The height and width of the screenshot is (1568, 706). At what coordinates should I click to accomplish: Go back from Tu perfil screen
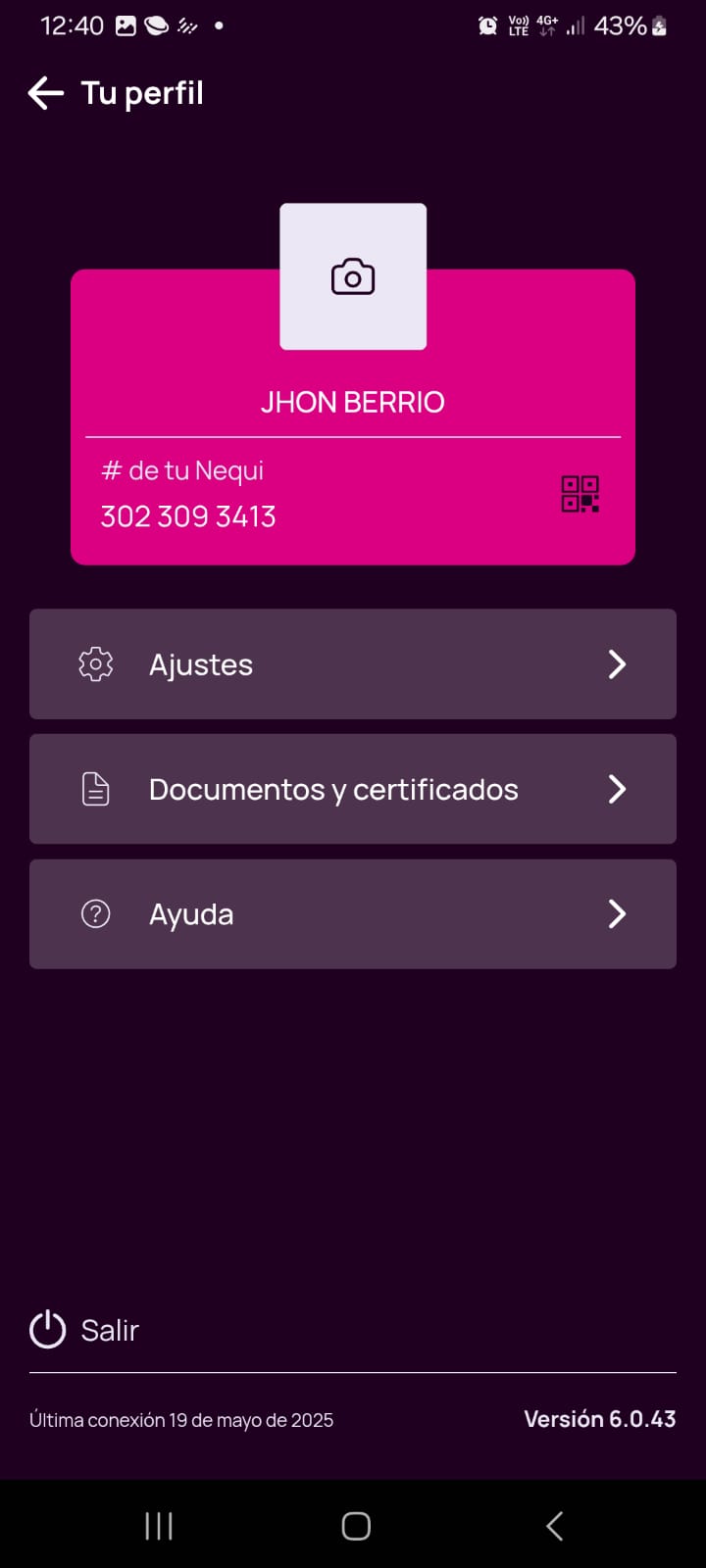click(x=46, y=93)
